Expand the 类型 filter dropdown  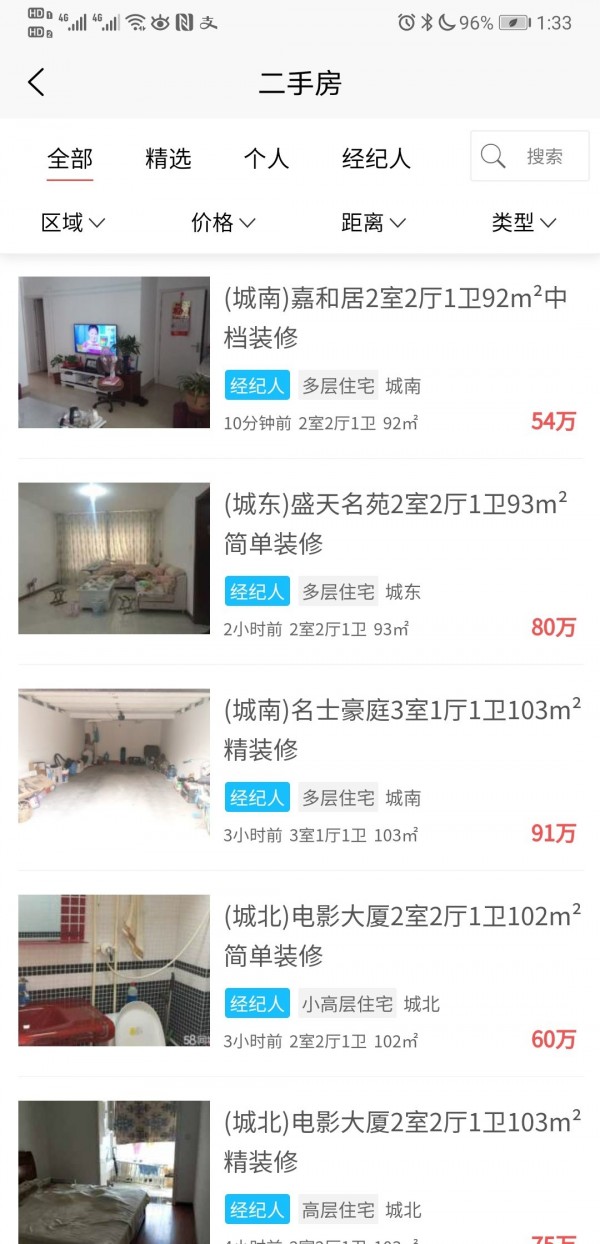(523, 223)
